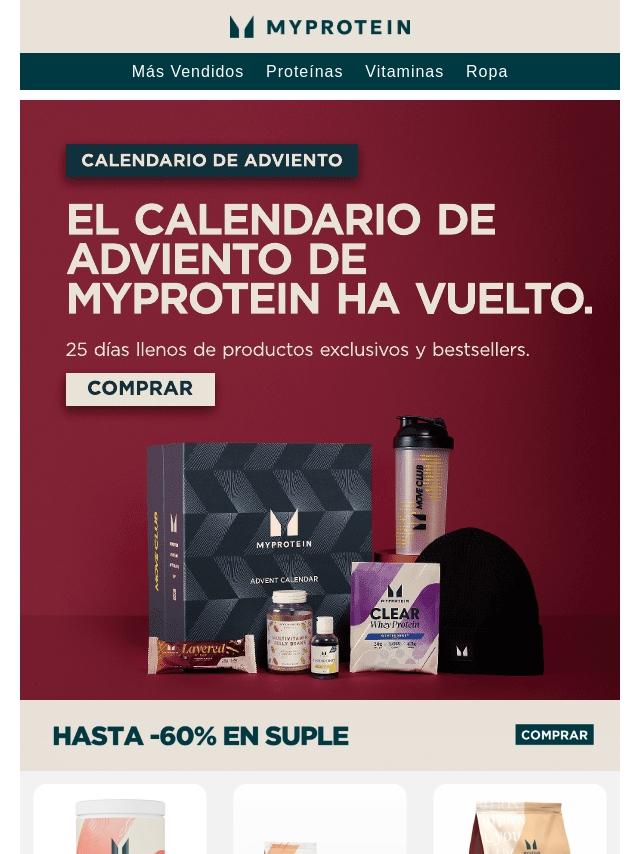Viewport: 640px width, 854px height.
Task: Tap Comprar on the advent calendar banner
Action: [x=140, y=389]
